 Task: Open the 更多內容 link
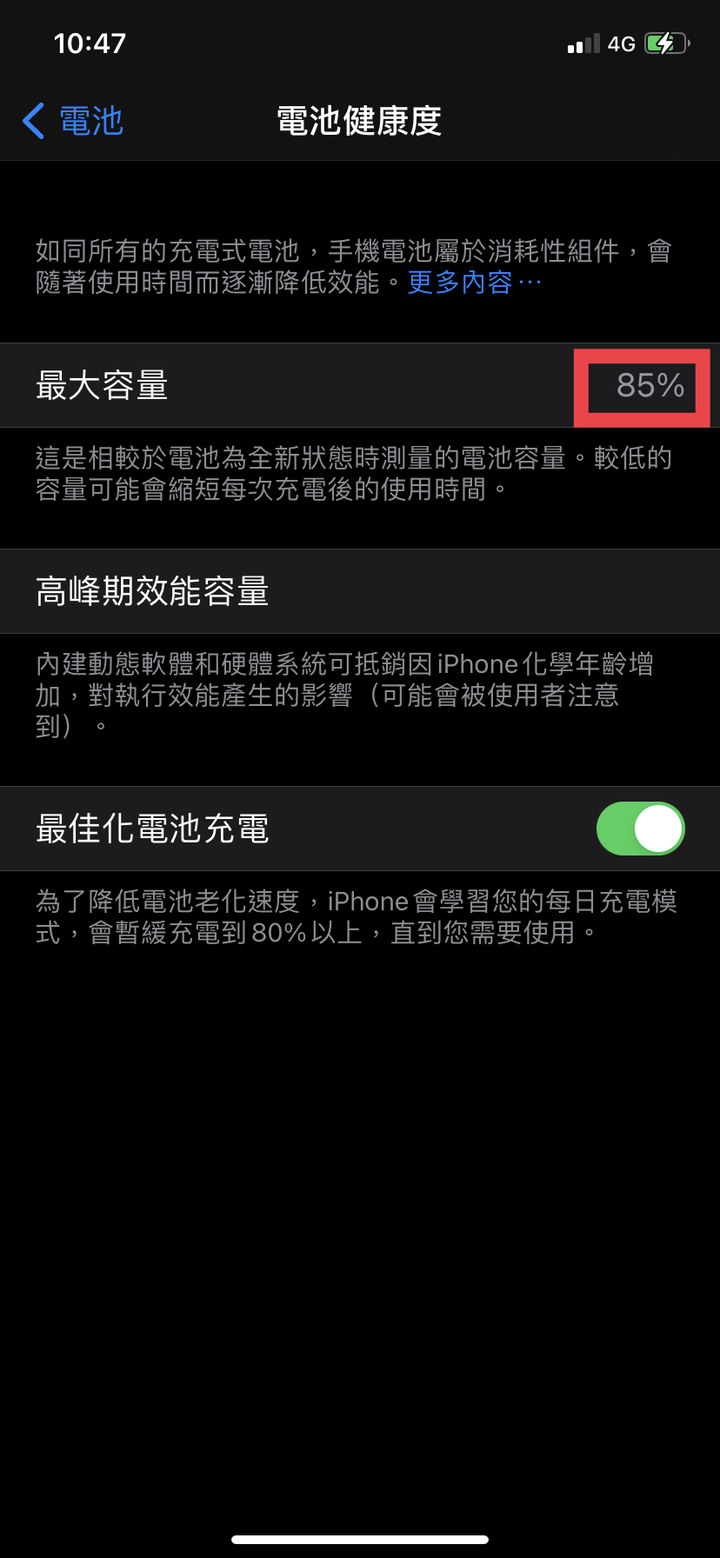tap(474, 283)
